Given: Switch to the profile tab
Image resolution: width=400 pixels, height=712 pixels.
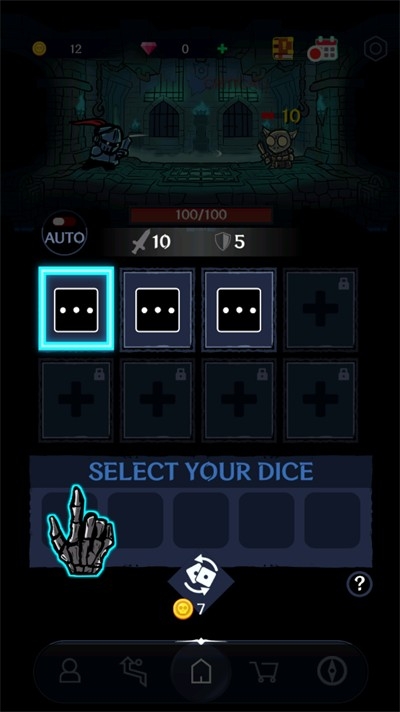Looking at the screenshot, I should click(70, 672).
